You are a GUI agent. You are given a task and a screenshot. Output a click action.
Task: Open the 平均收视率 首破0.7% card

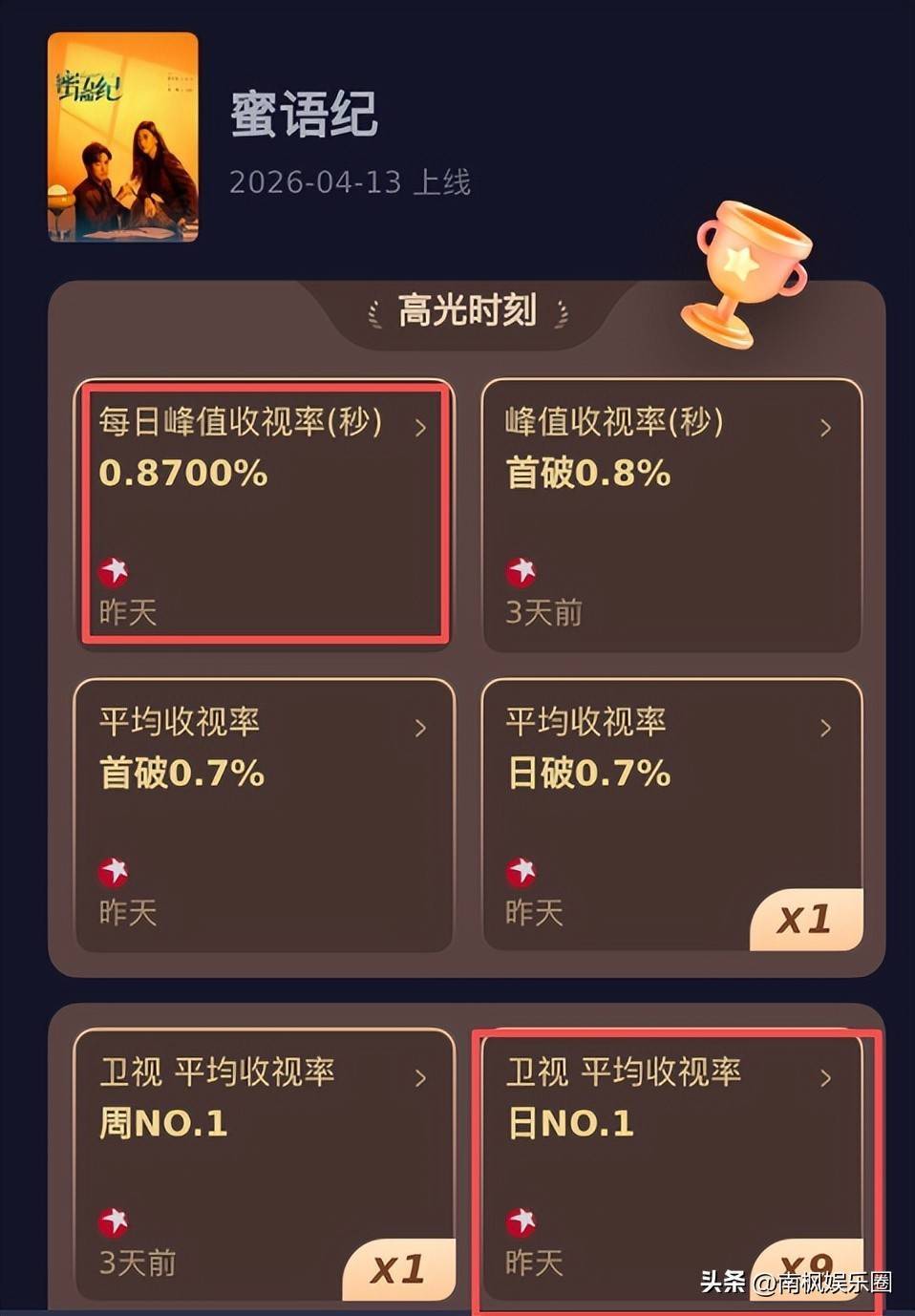pos(265,815)
